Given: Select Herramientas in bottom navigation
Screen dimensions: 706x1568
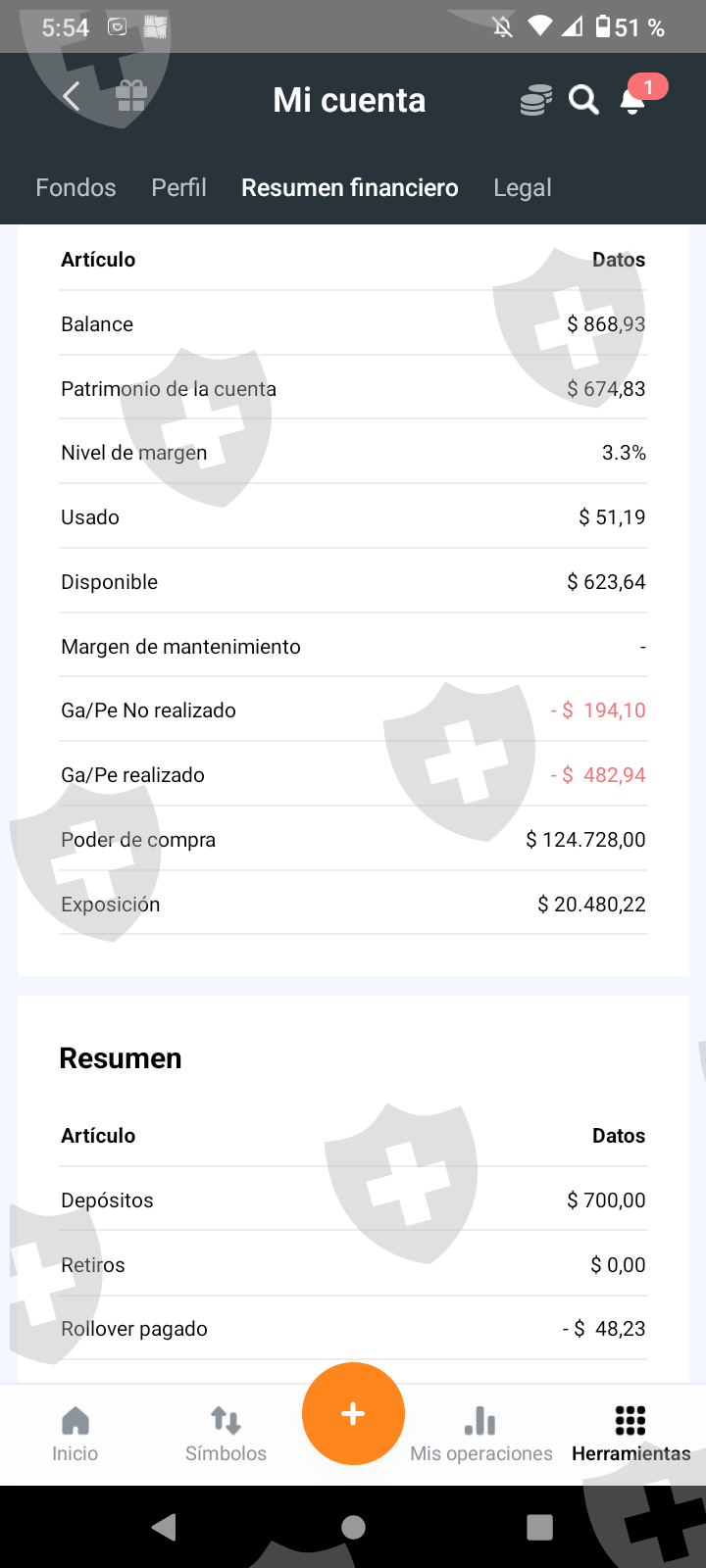Looking at the screenshot, I should [x=630, y=1435].
